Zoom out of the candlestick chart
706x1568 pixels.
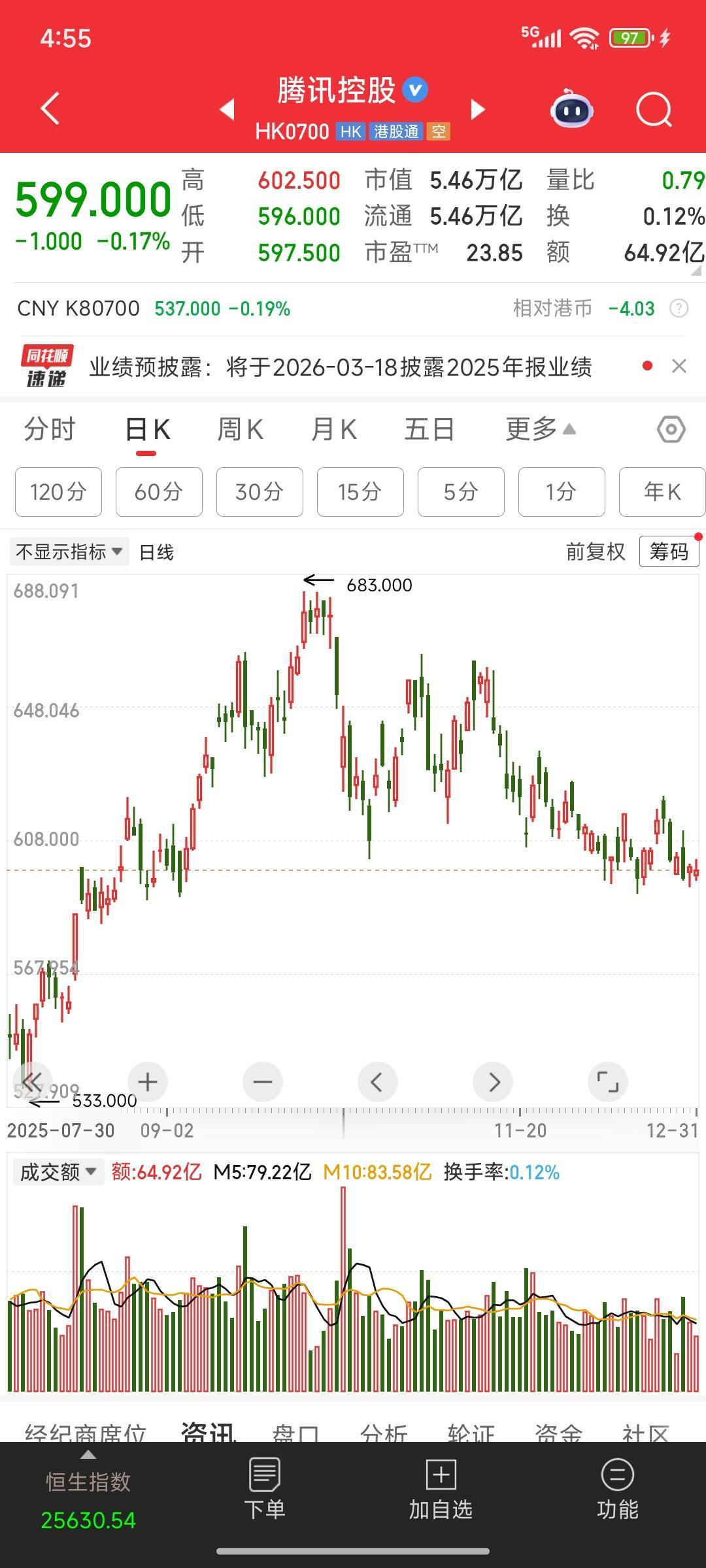coord(263,1081)
